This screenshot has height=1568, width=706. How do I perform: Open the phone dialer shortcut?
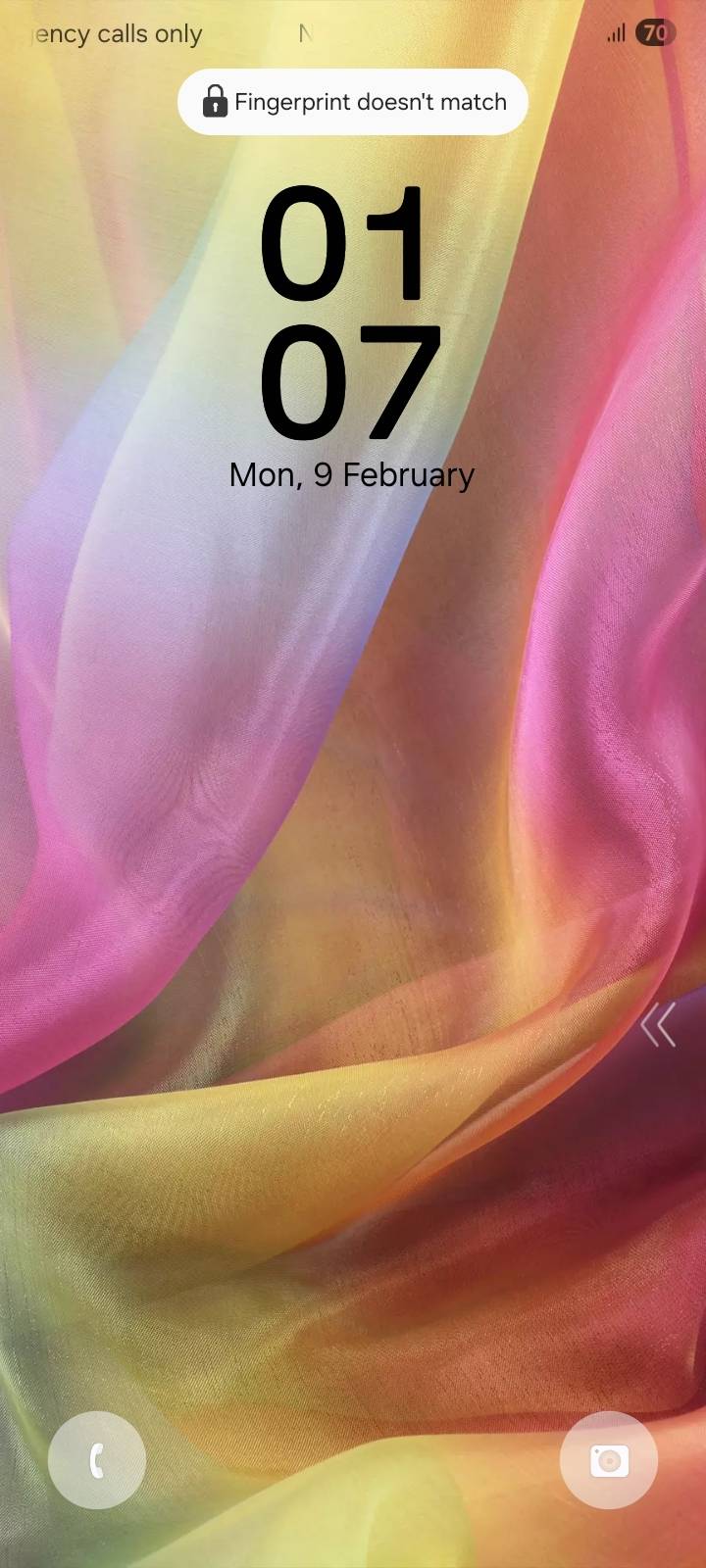pyautogui.click(x=97, y=1460)
